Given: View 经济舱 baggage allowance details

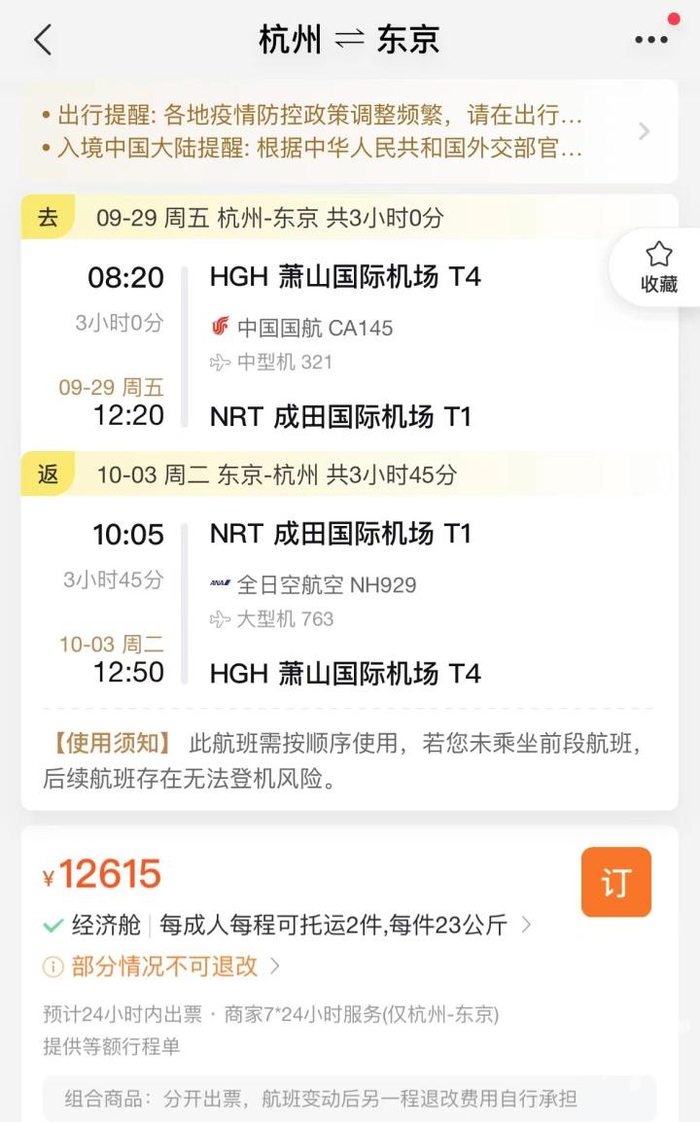Looking at the screenshot, I should [345, 925].
